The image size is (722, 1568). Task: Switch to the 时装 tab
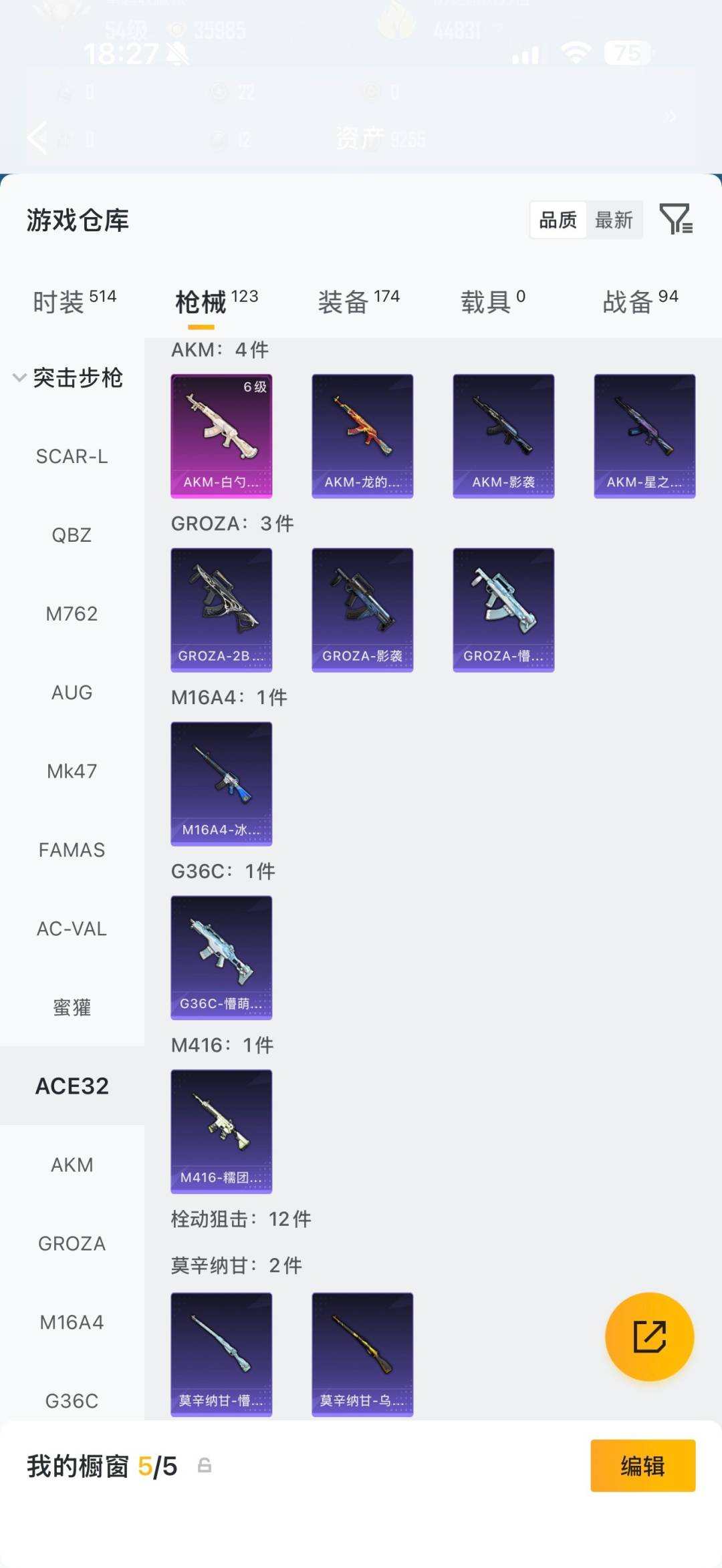coord(74,301)
